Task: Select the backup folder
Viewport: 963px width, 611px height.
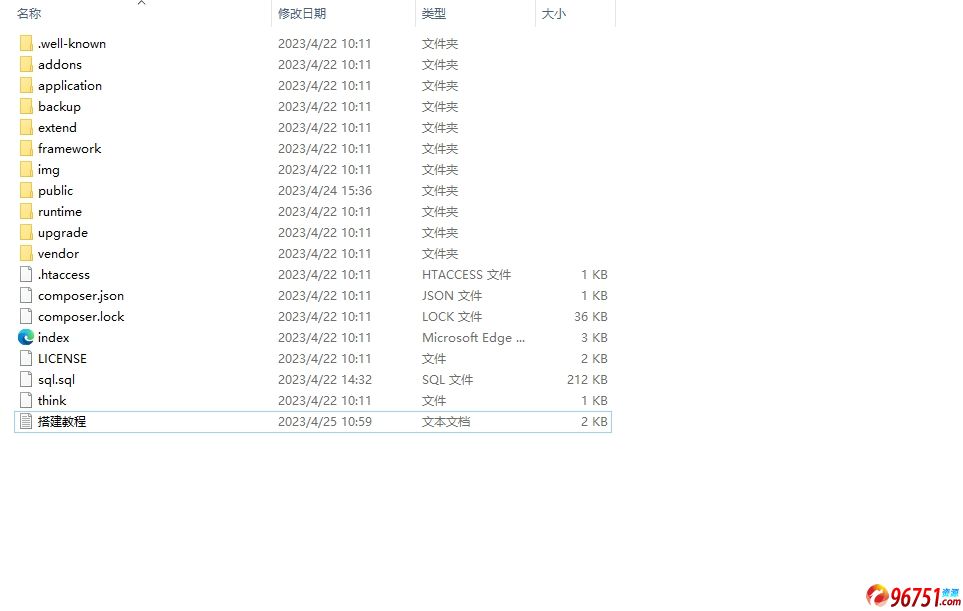Action: (59, 107)
